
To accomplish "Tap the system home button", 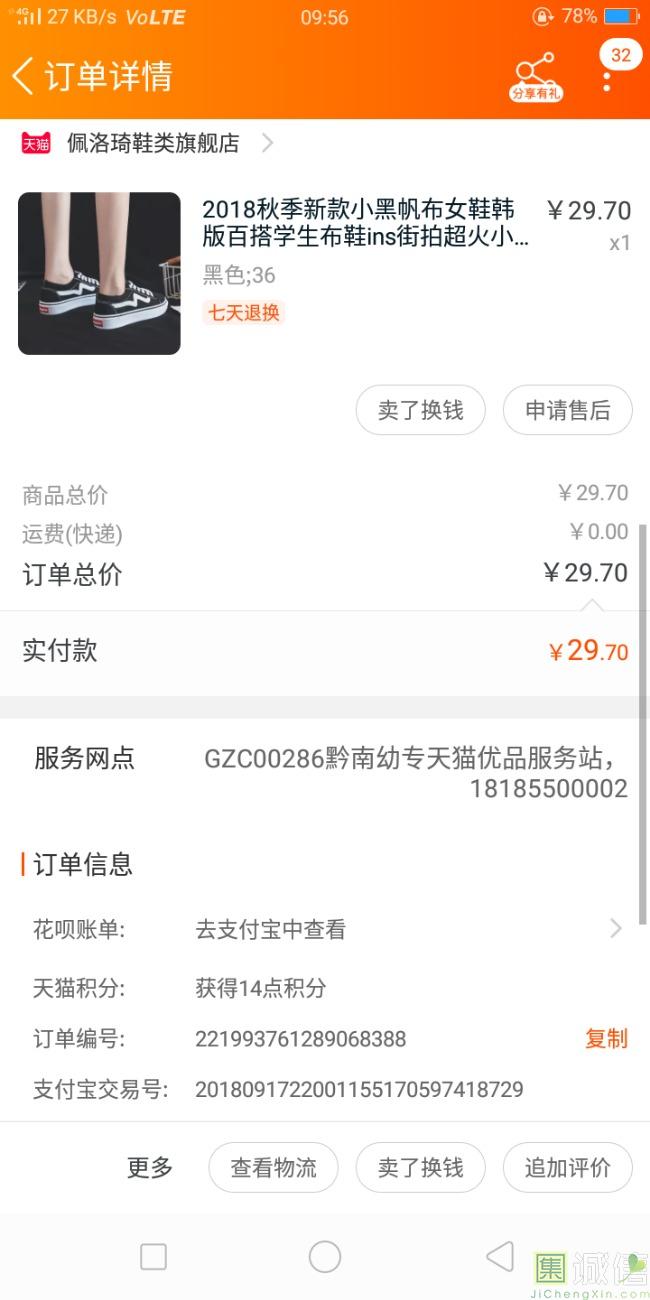I will 325,1257.
